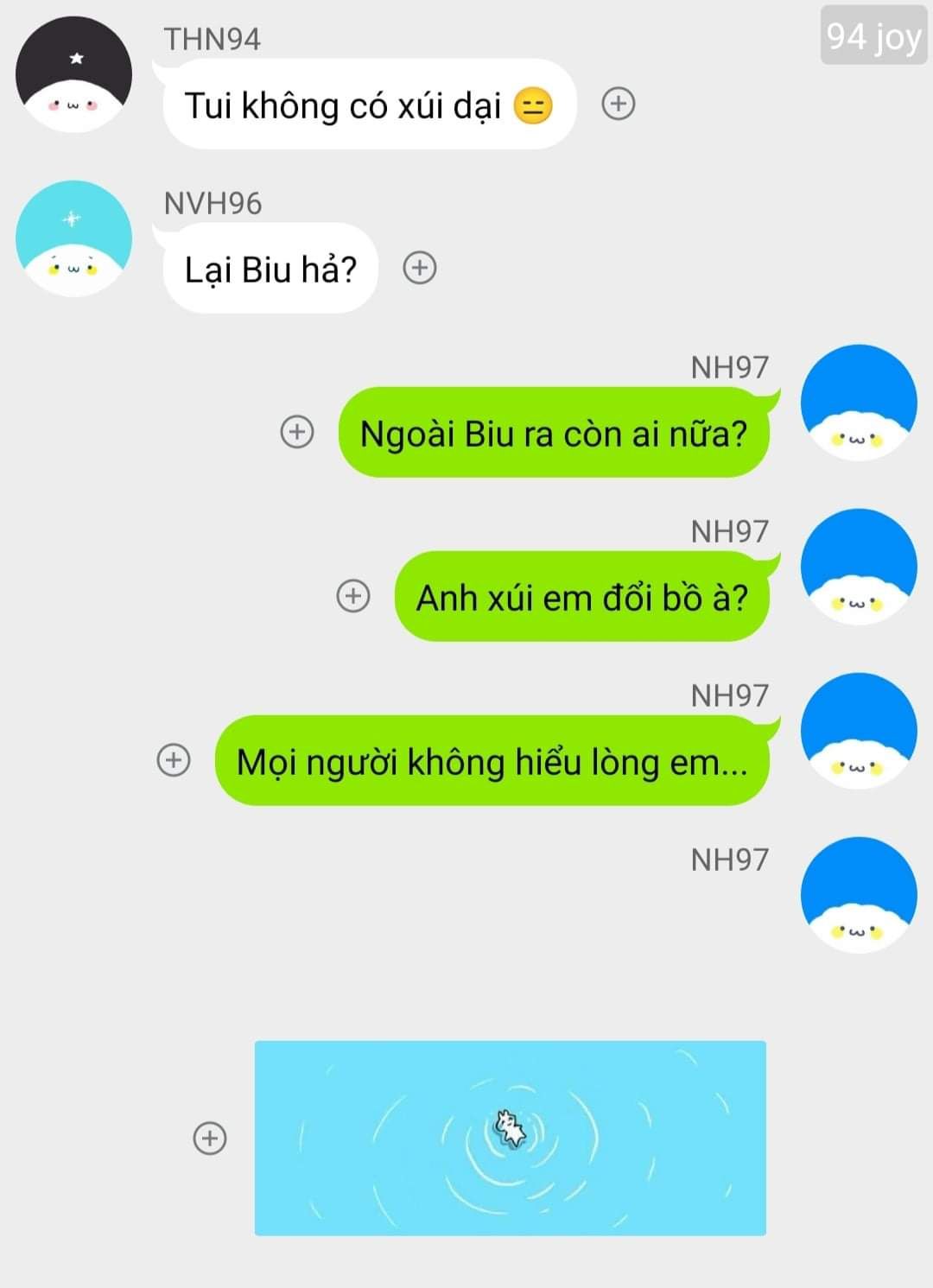Viewport: 933px width, 1288px height.
Task: Tap plus icon next to the blue water sticker
Action: point(209,1138)
